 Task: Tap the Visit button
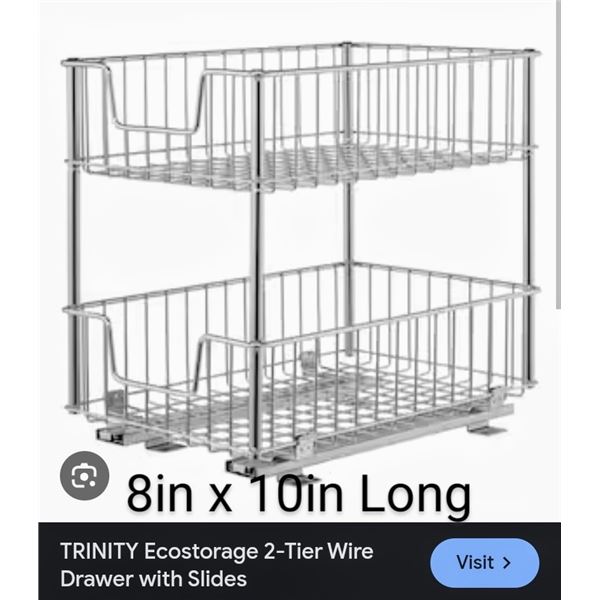pos(484,562)
